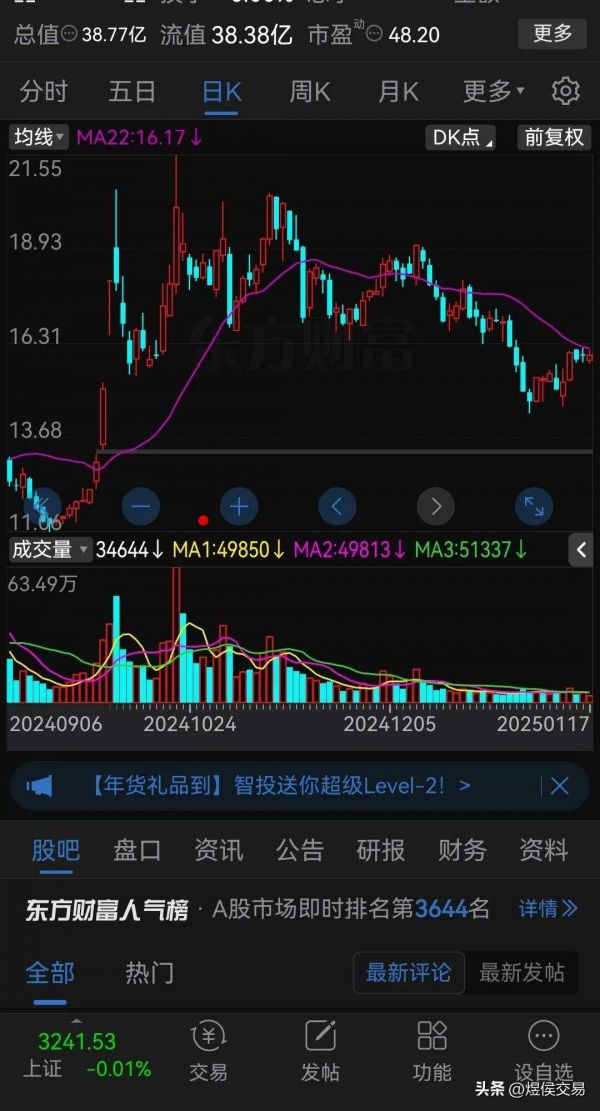The image size is (600, 1111).
Task: Open 详情 for the 人气榜 ranking
Action: 548,908
